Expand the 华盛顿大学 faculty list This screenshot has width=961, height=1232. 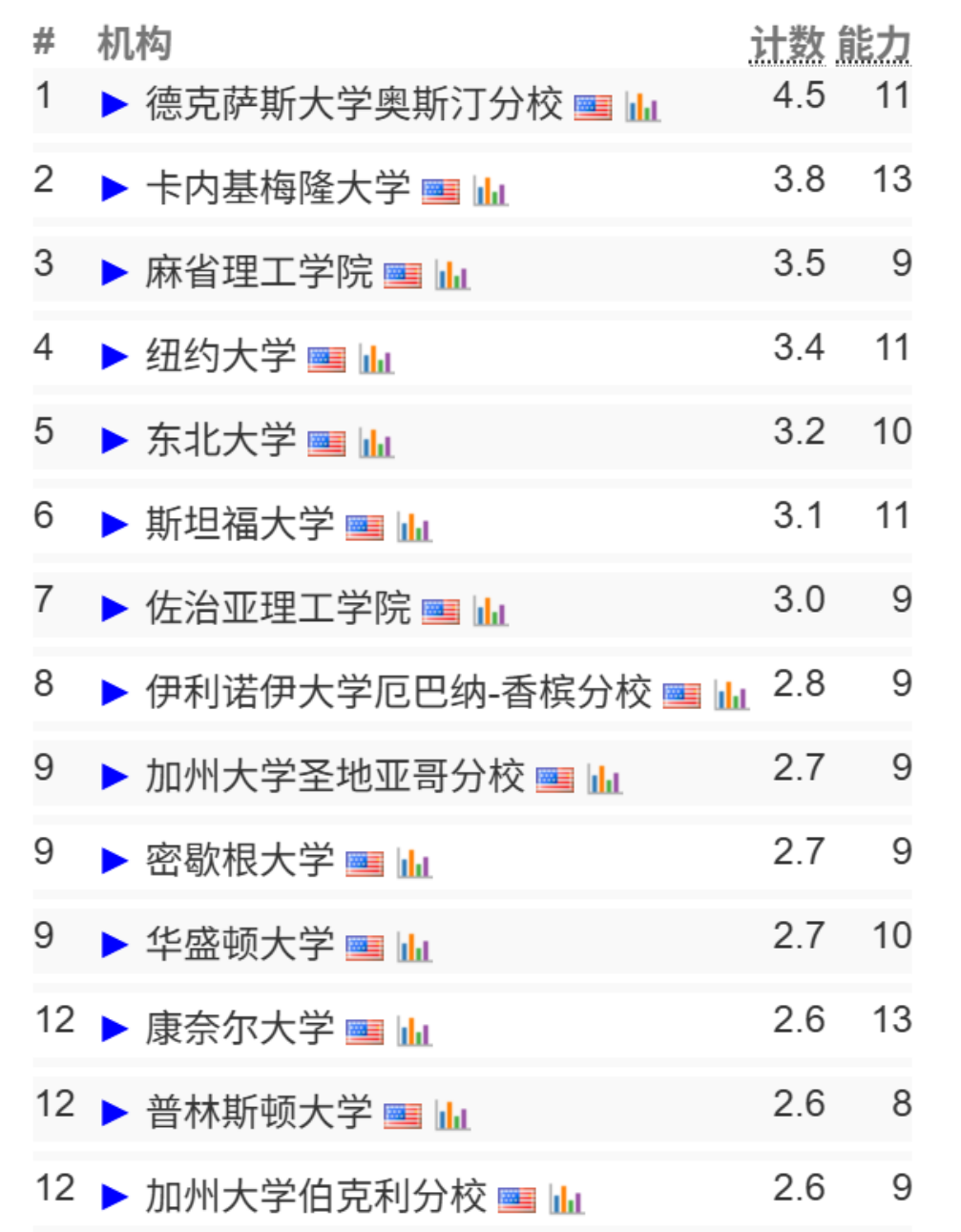pyautogui.click(x=114, y=945)
